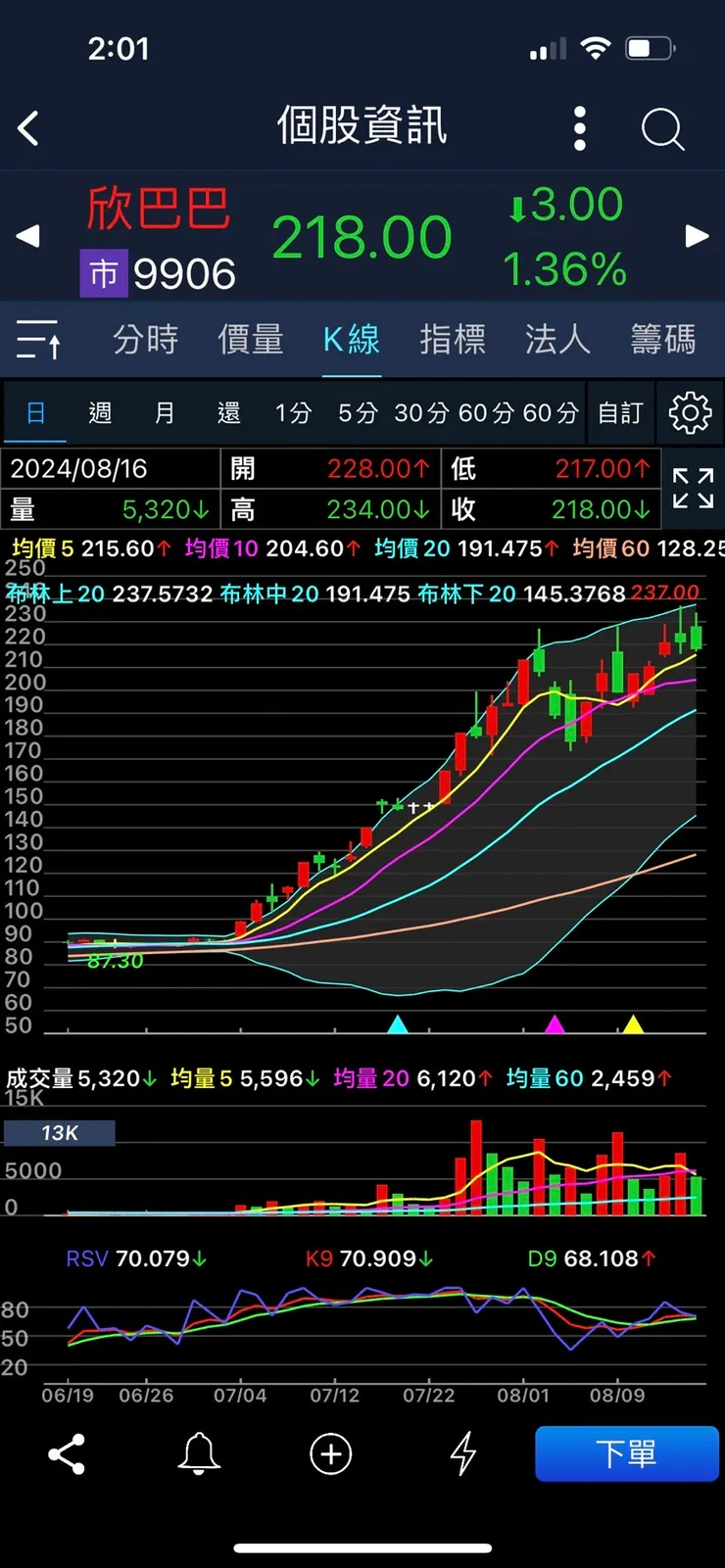The width and height of the screenshot is (725, 1568).
Task: Tap the plus icon to add item
Action: (x=330, y=1454)
